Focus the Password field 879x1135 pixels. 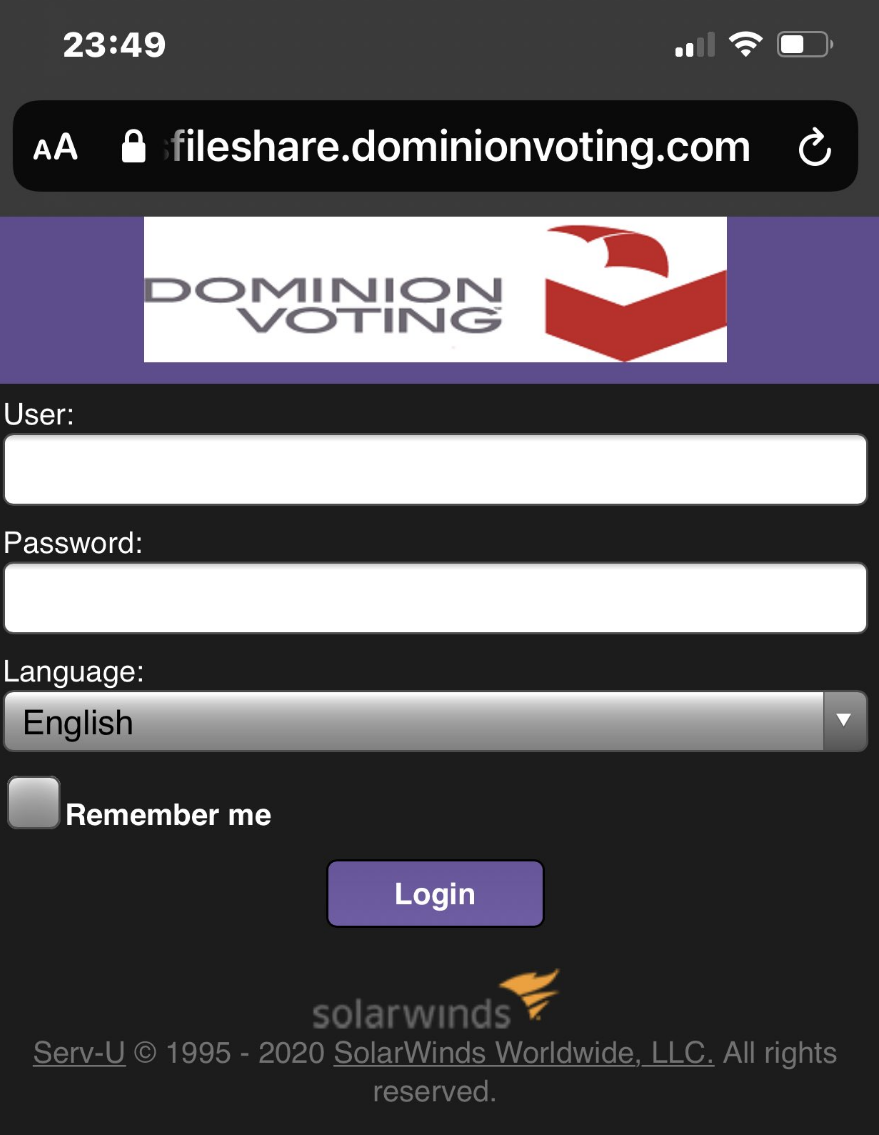[435, 598]
